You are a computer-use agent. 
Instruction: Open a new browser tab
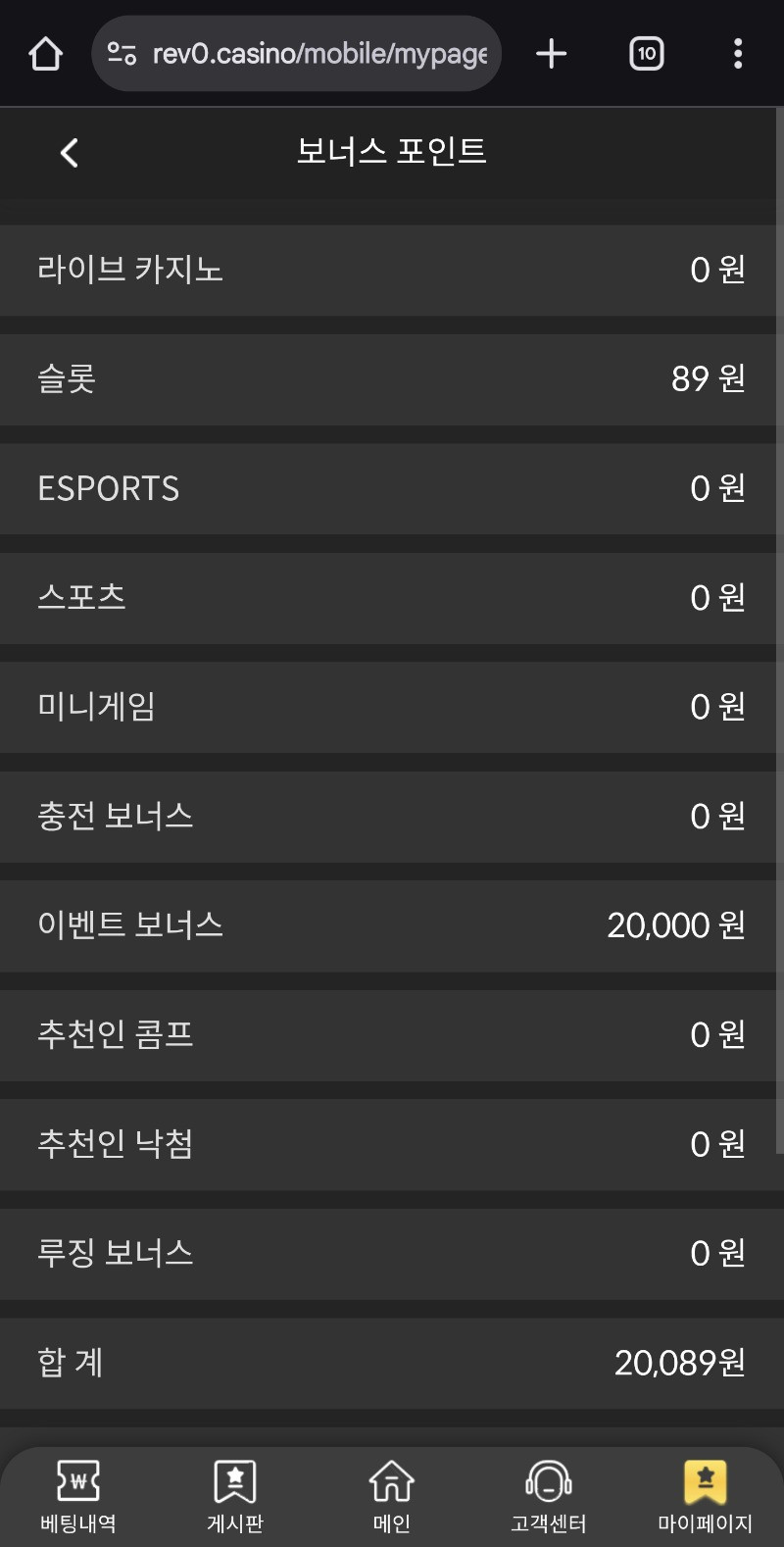552,54
